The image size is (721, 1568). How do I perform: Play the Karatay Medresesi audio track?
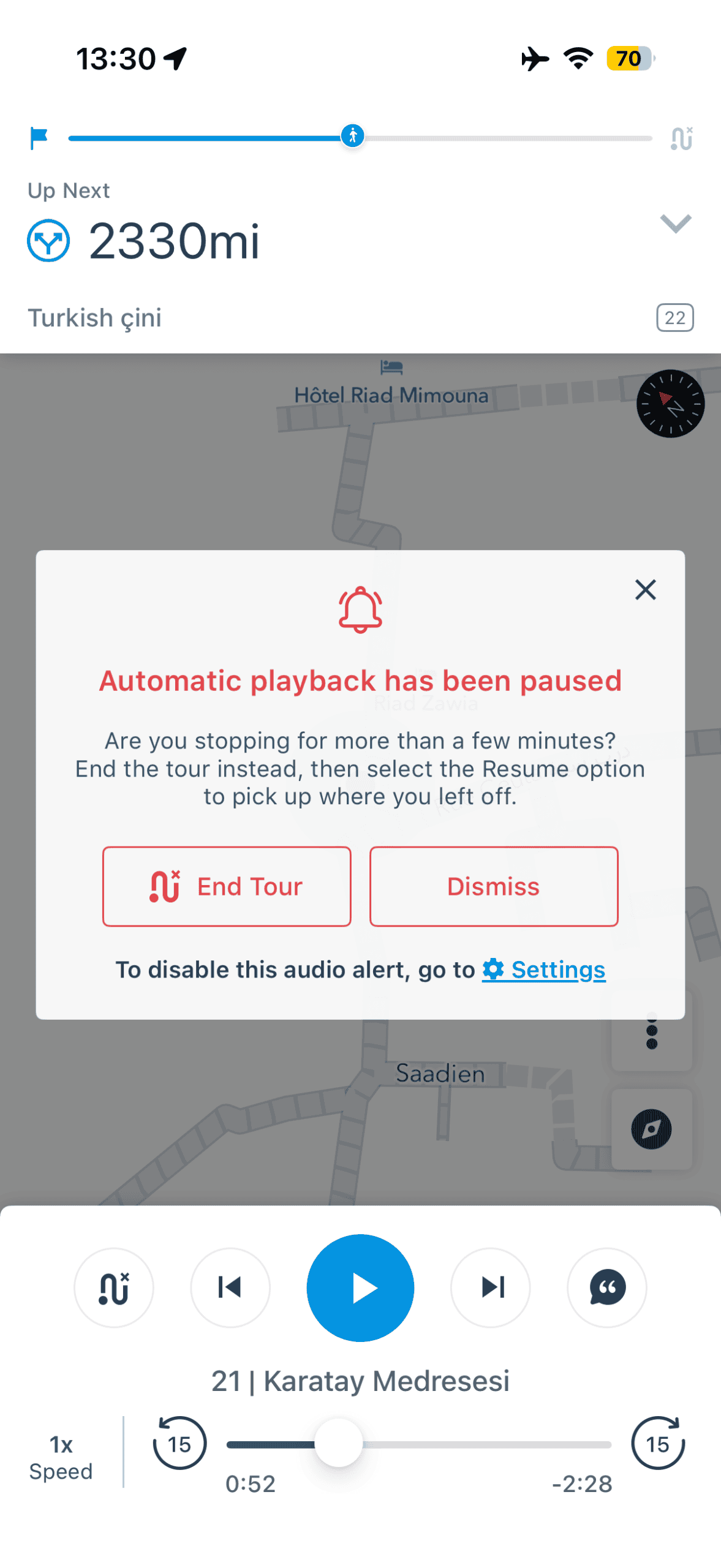pos(360,1288)
